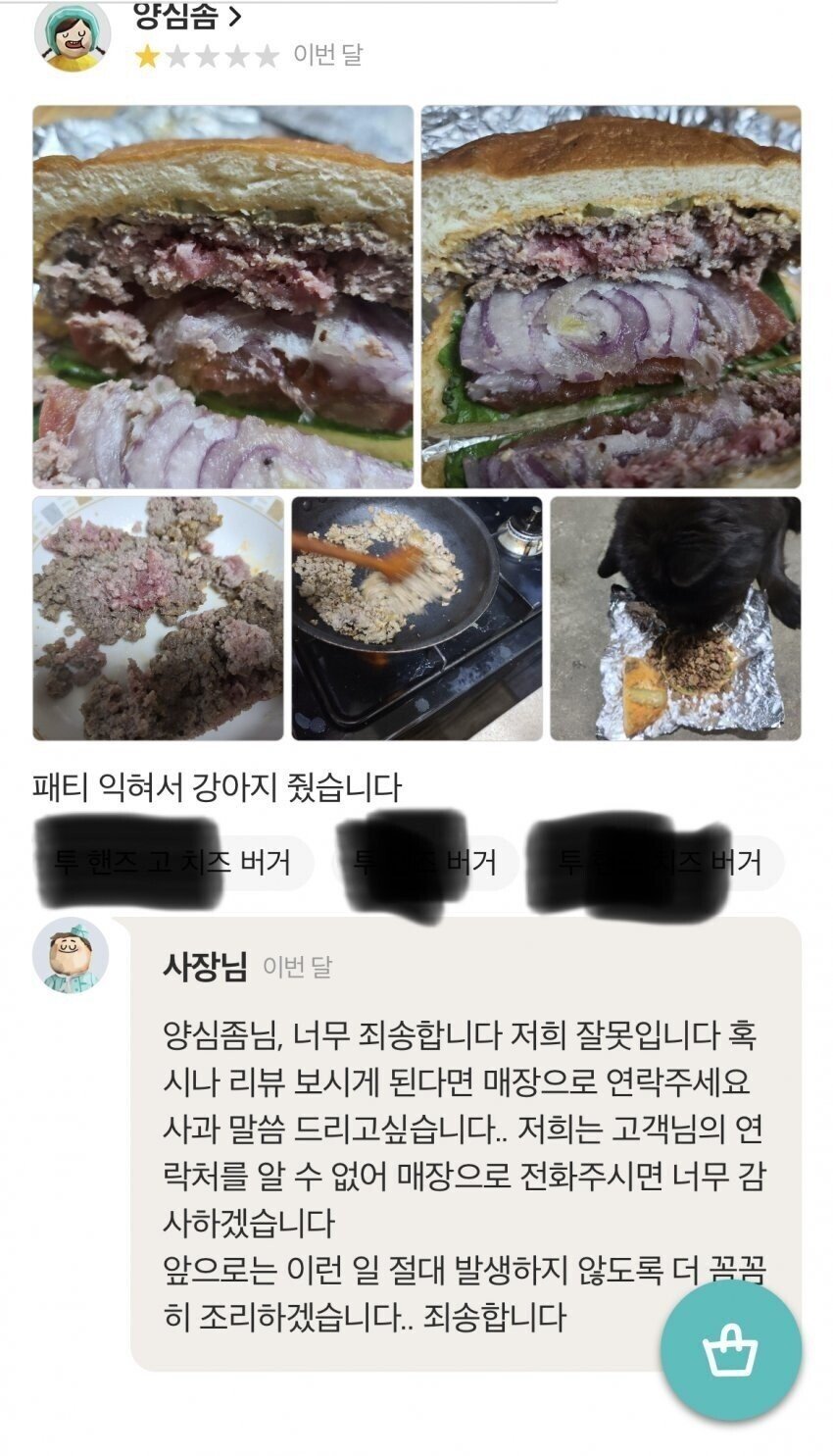
Task: View the photo of black dog eating
Action: pos(675,618)
